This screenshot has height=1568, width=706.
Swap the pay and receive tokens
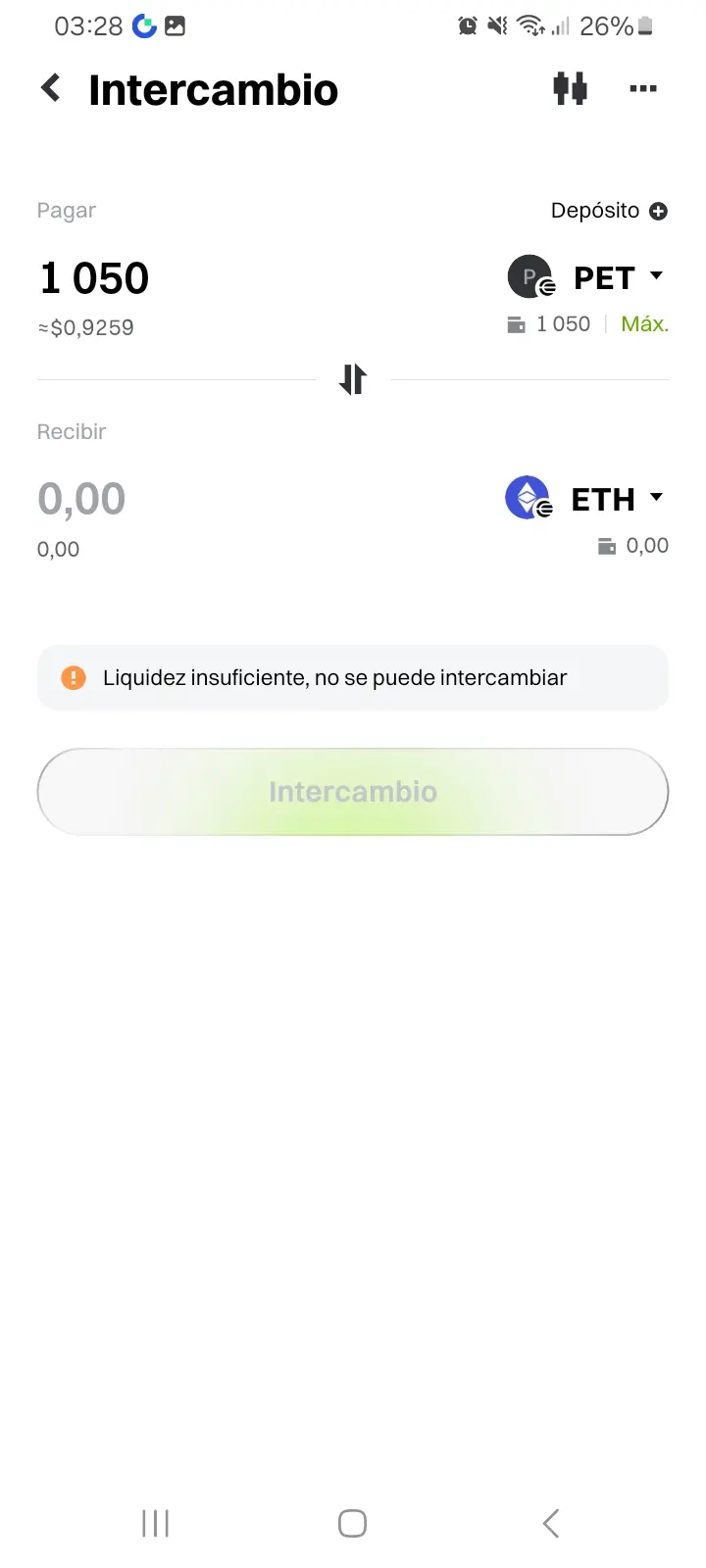point(353,379)
